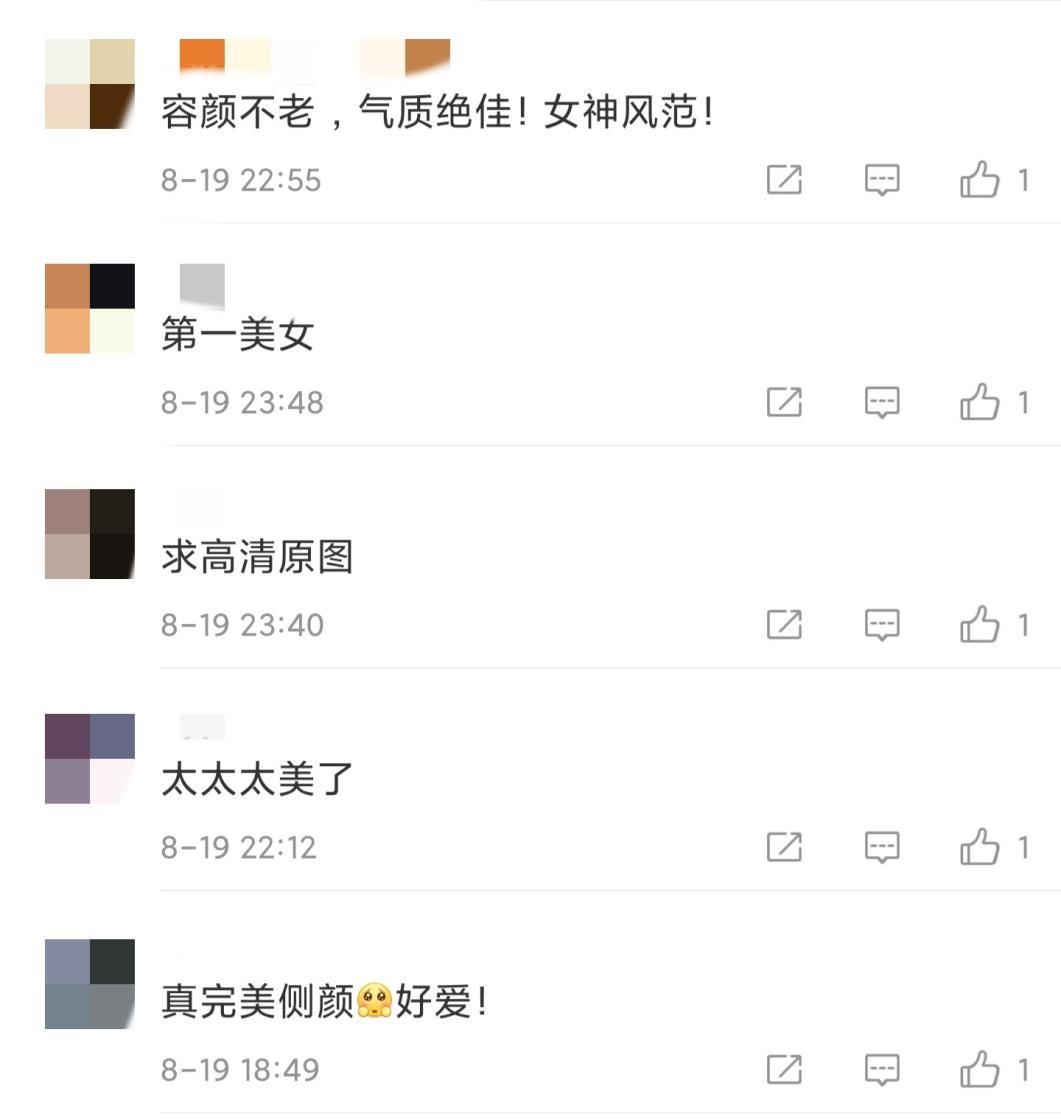Reply to the comment "真完美侧颜好爱！"
1061x1119 pixels.
click(x=882, y=1069)
